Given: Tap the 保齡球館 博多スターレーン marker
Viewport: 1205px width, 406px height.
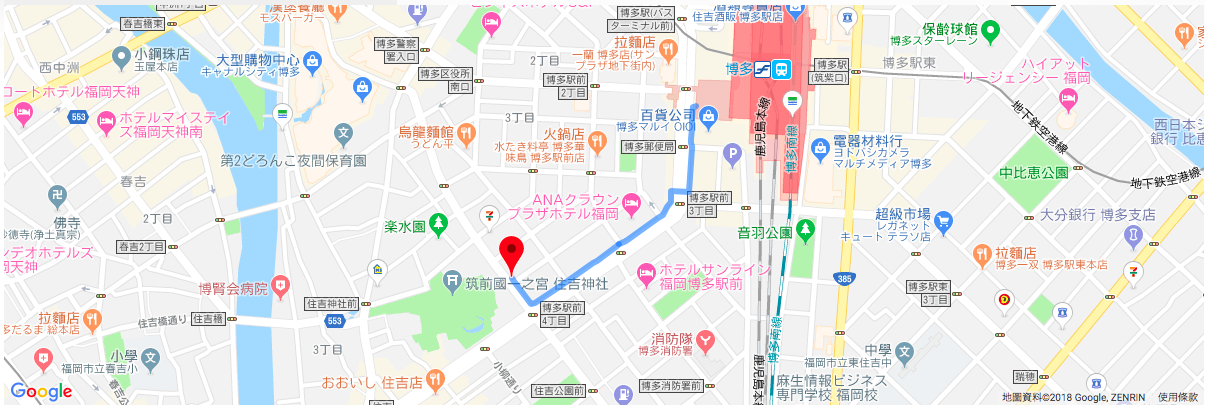Looking at the screenshot, I should [990, 33].
